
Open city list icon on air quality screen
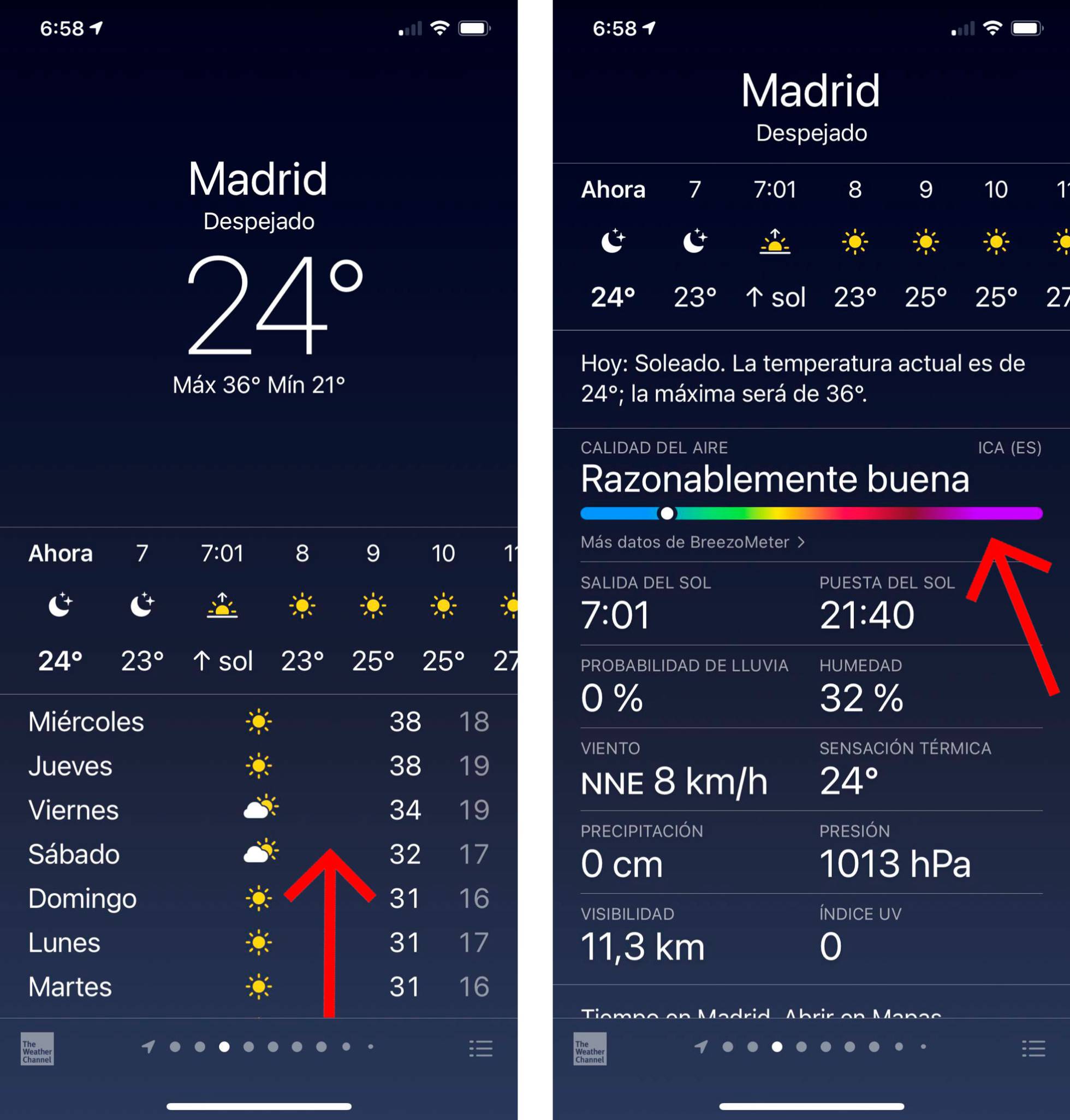(x=1033, y=1048)
